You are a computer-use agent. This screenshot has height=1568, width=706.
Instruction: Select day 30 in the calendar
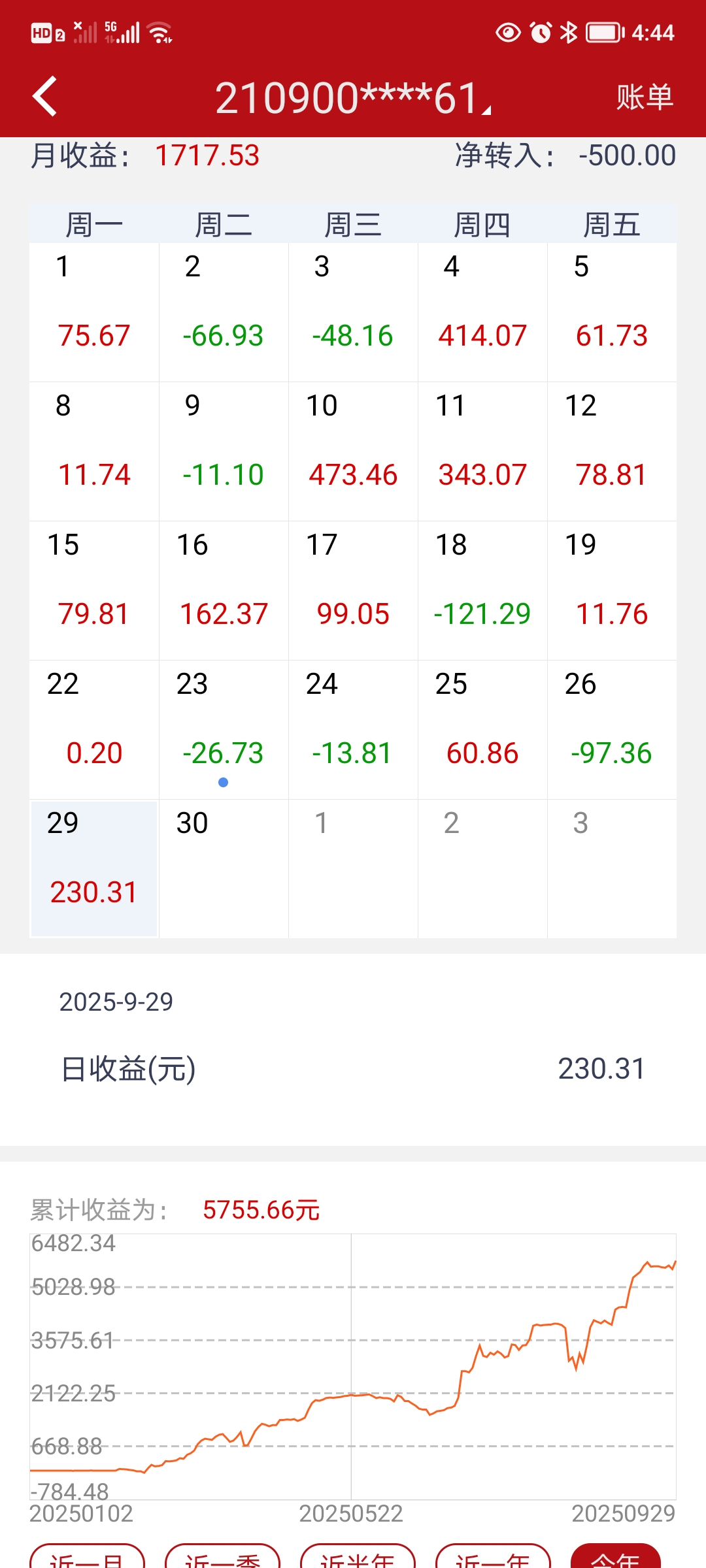point(224,869)
